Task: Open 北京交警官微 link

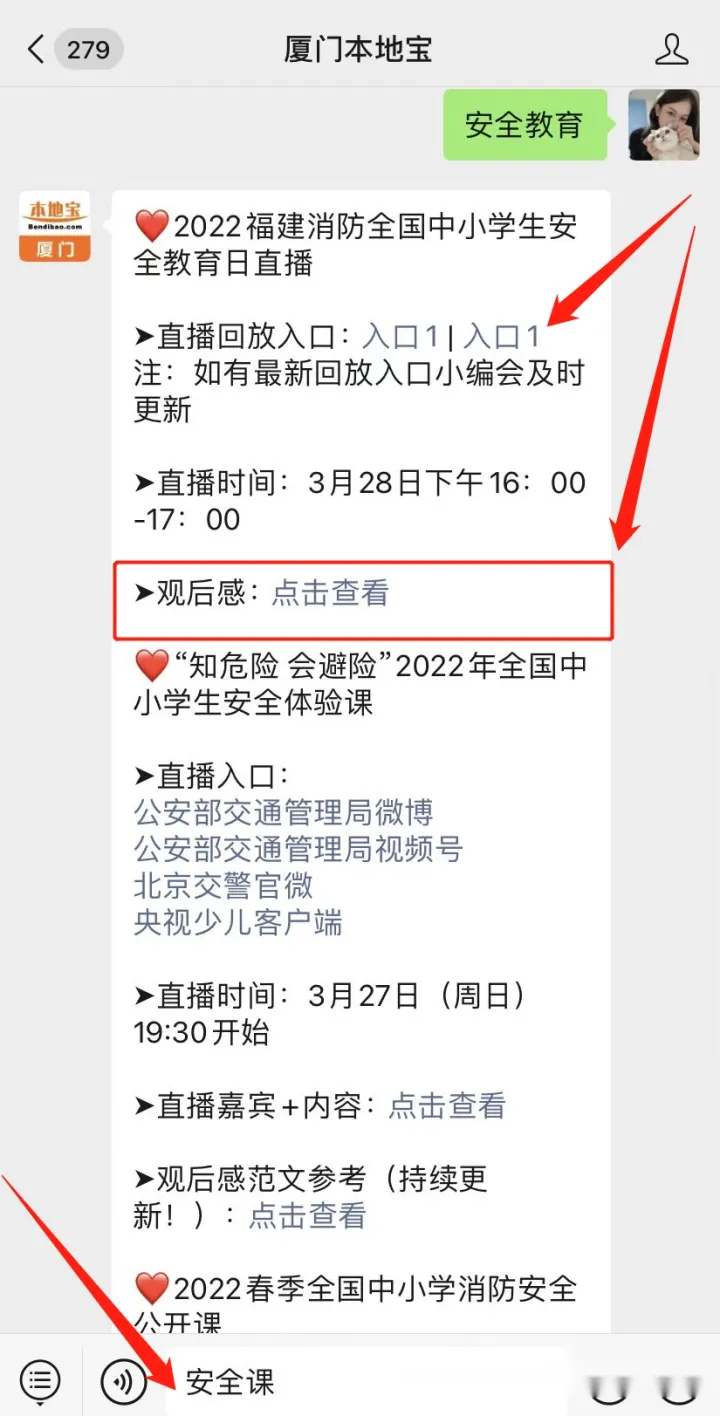Action: pos(223,885)
